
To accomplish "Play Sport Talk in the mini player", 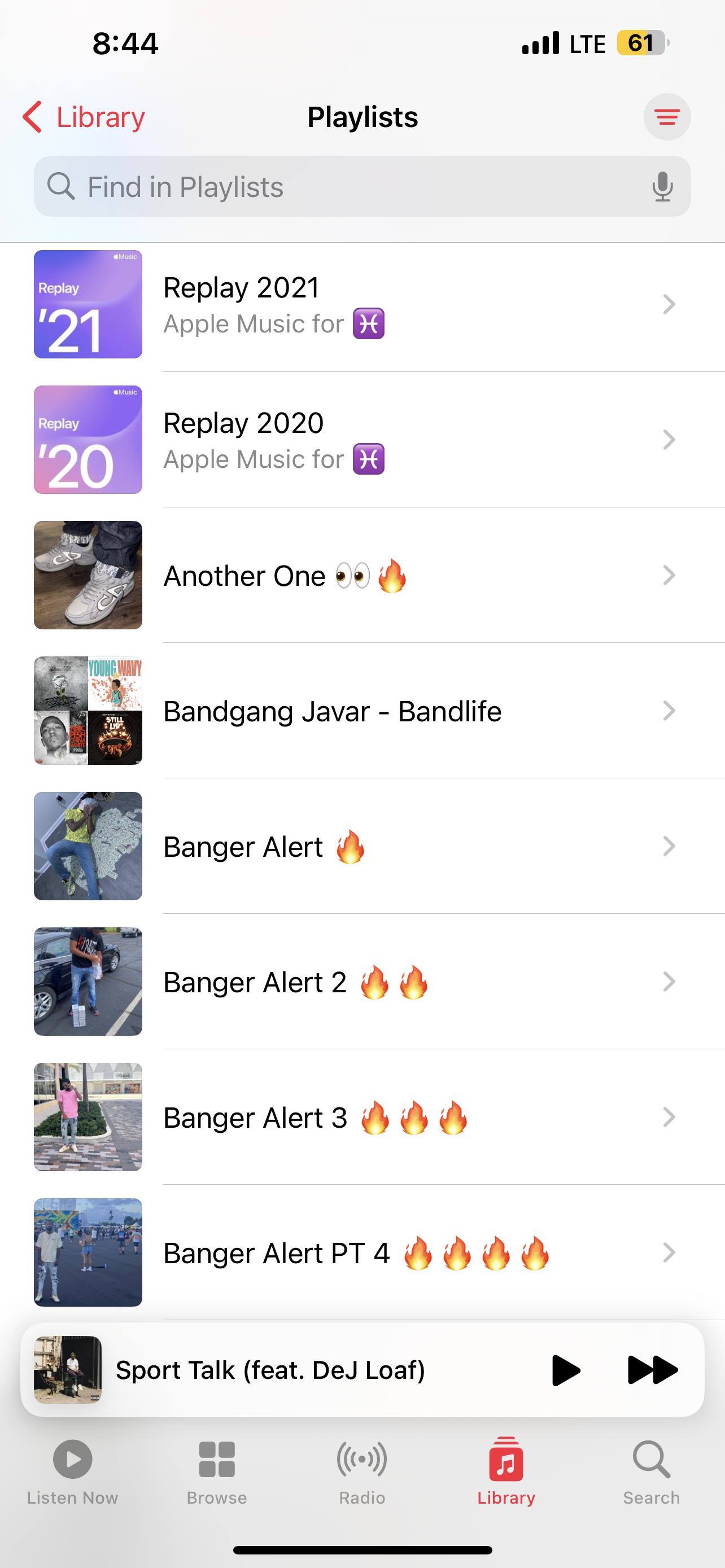I will 566,1370.
